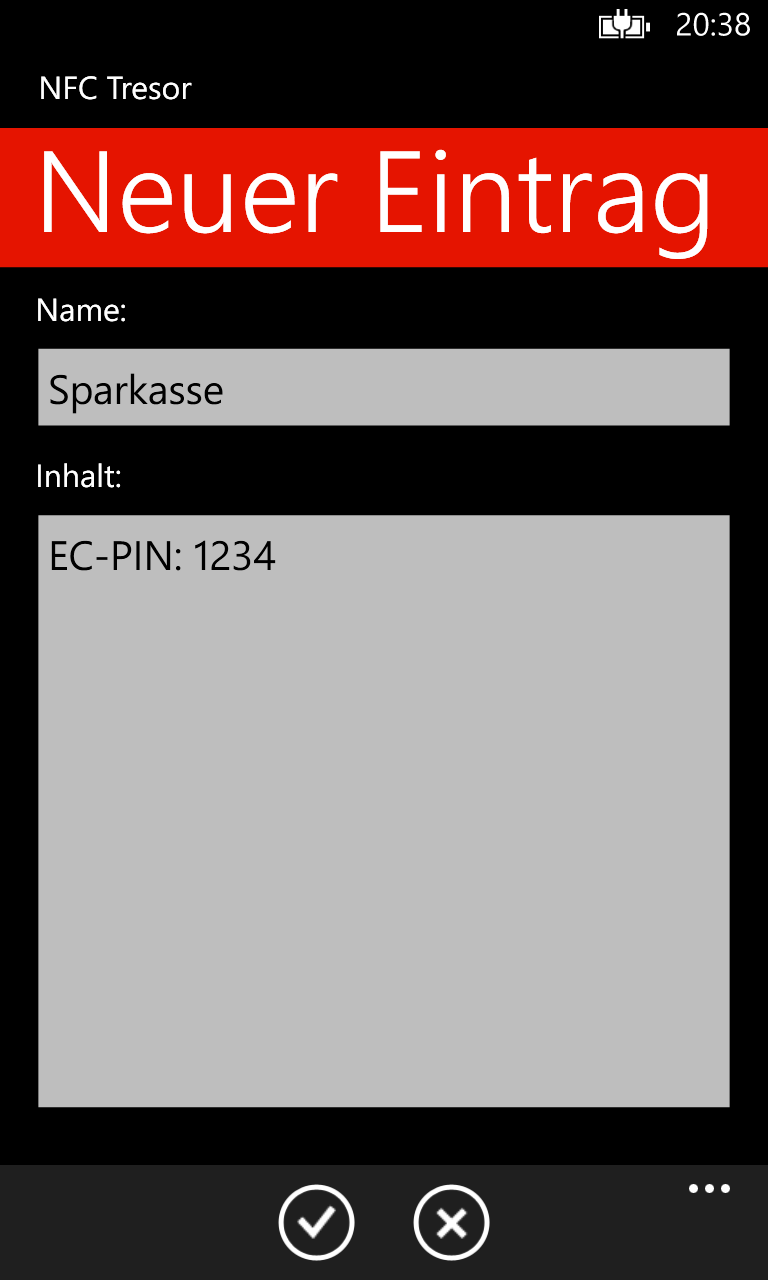Image resolution: width=768 pixels, height=1280 pixels.
Task: Cancel the new entry with the X icon
Action: point(451,1223)
